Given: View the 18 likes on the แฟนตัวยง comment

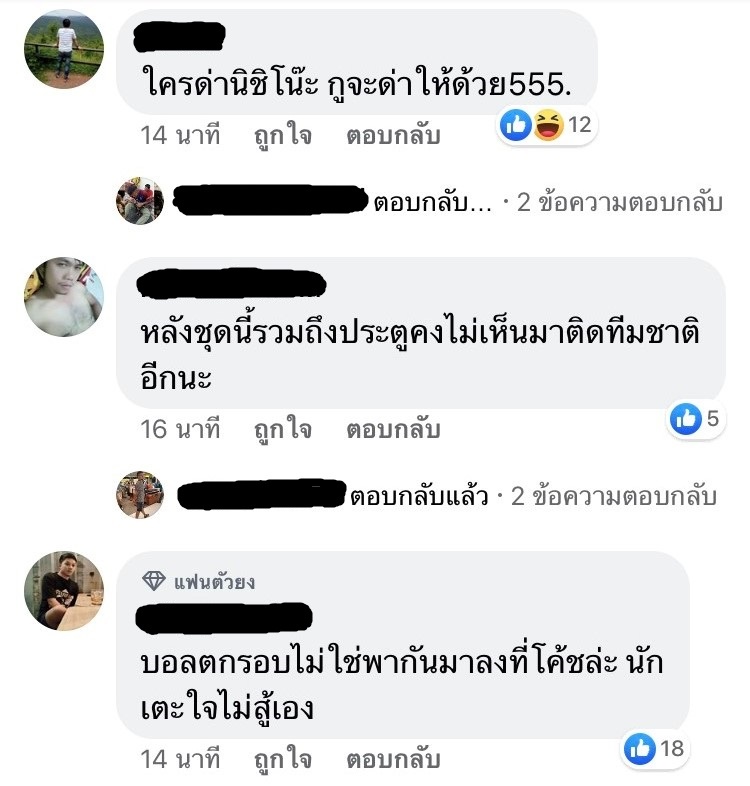Looking at the screenshot, I should pyautogui.click(x=655, y=747).
